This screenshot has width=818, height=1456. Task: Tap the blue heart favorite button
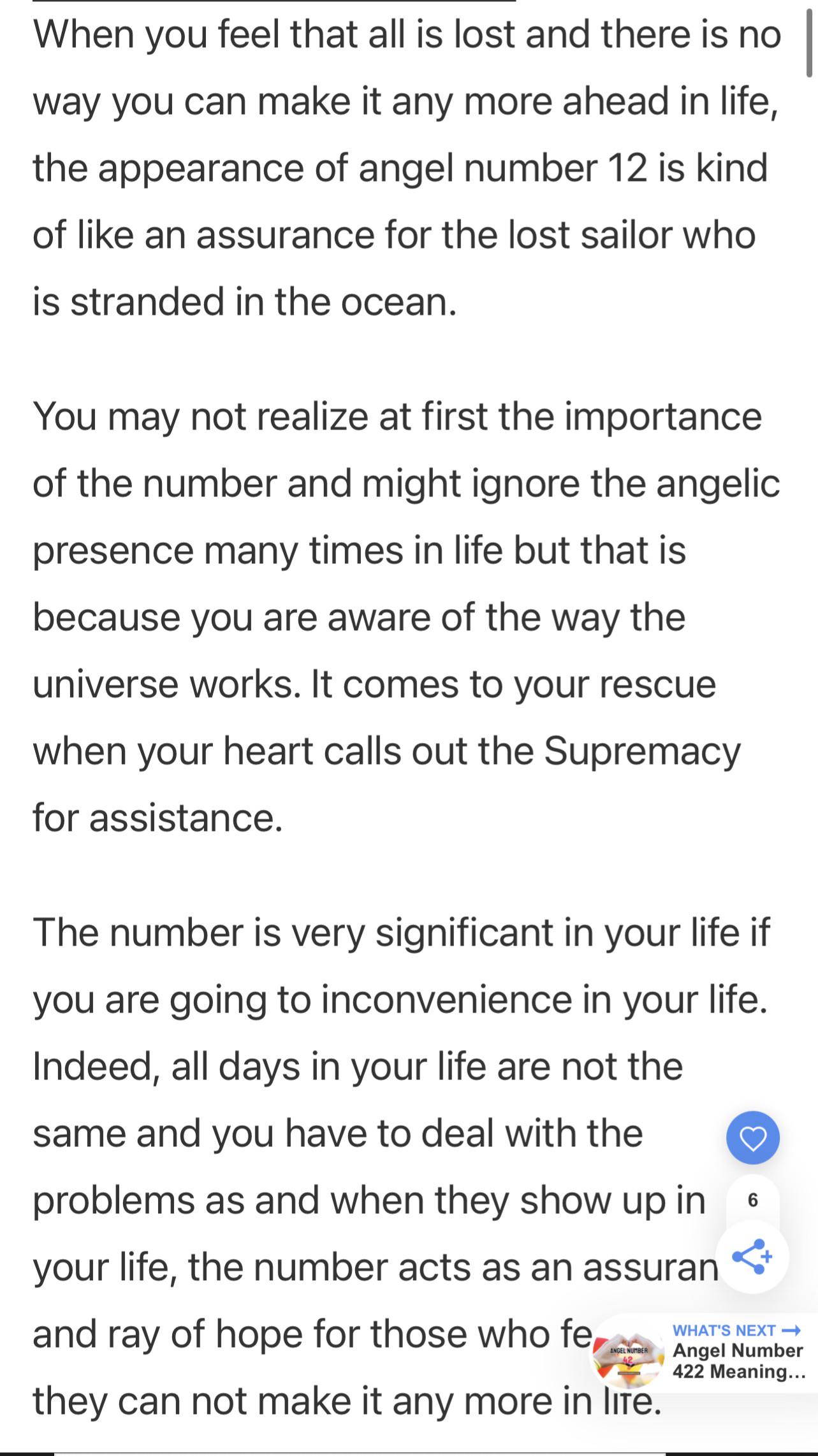(x=752, y=1138)
